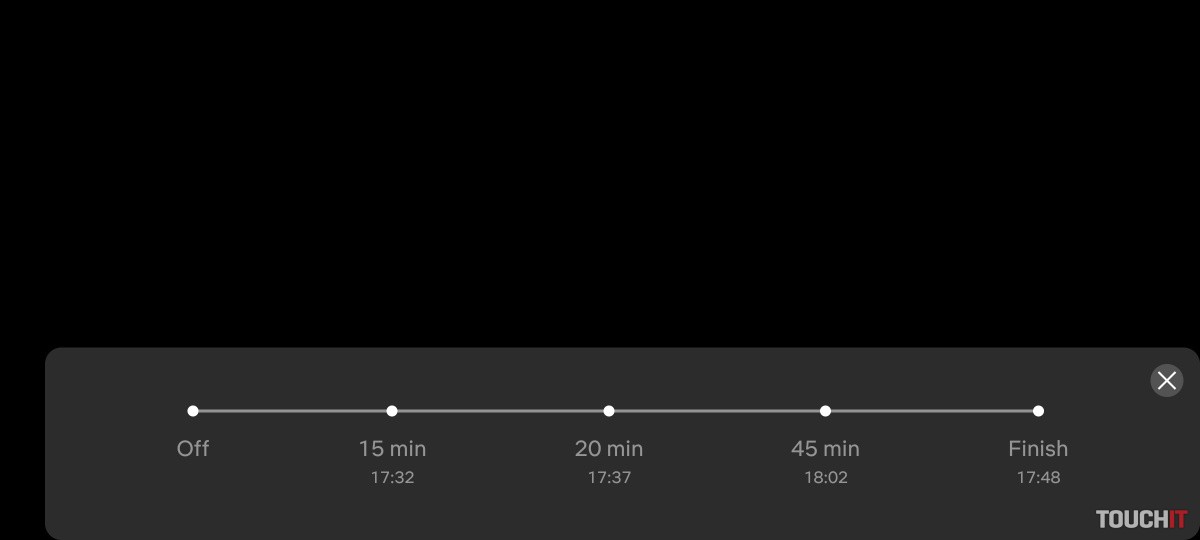Set sleep timer to 15 min
The height and width of the screenshot is (540, 1200).
[392, 411]
